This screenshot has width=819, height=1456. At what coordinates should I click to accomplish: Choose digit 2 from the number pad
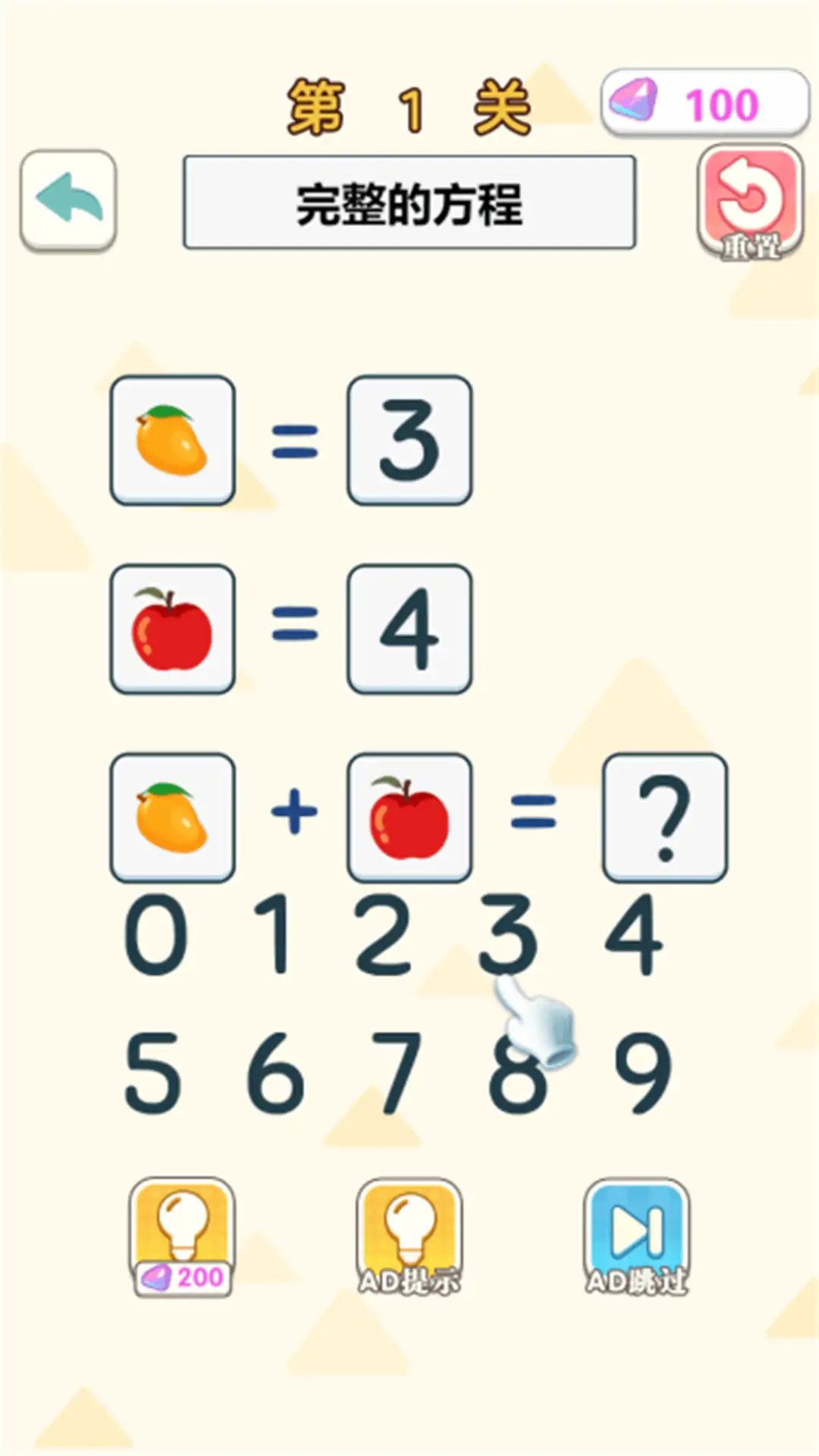pos(384,934)
